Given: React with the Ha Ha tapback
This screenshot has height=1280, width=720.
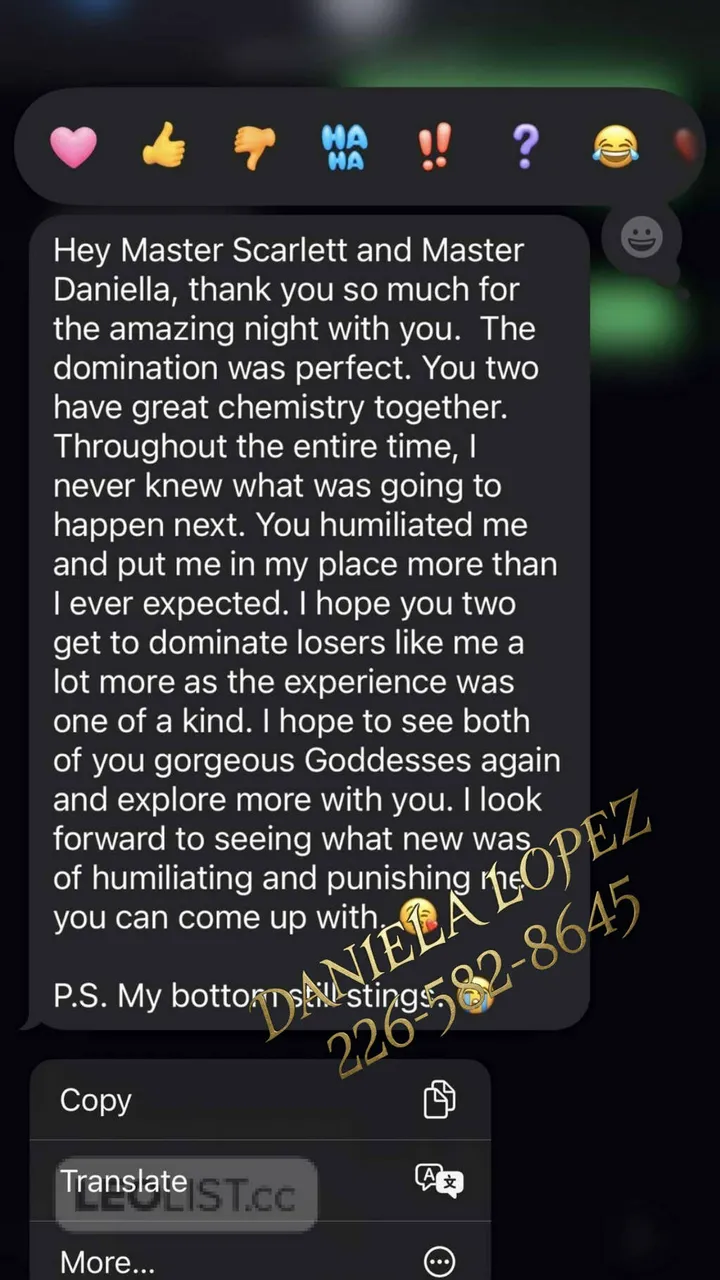Looking at the screenshot, I should pyautogui.click(x=345, y=148).
